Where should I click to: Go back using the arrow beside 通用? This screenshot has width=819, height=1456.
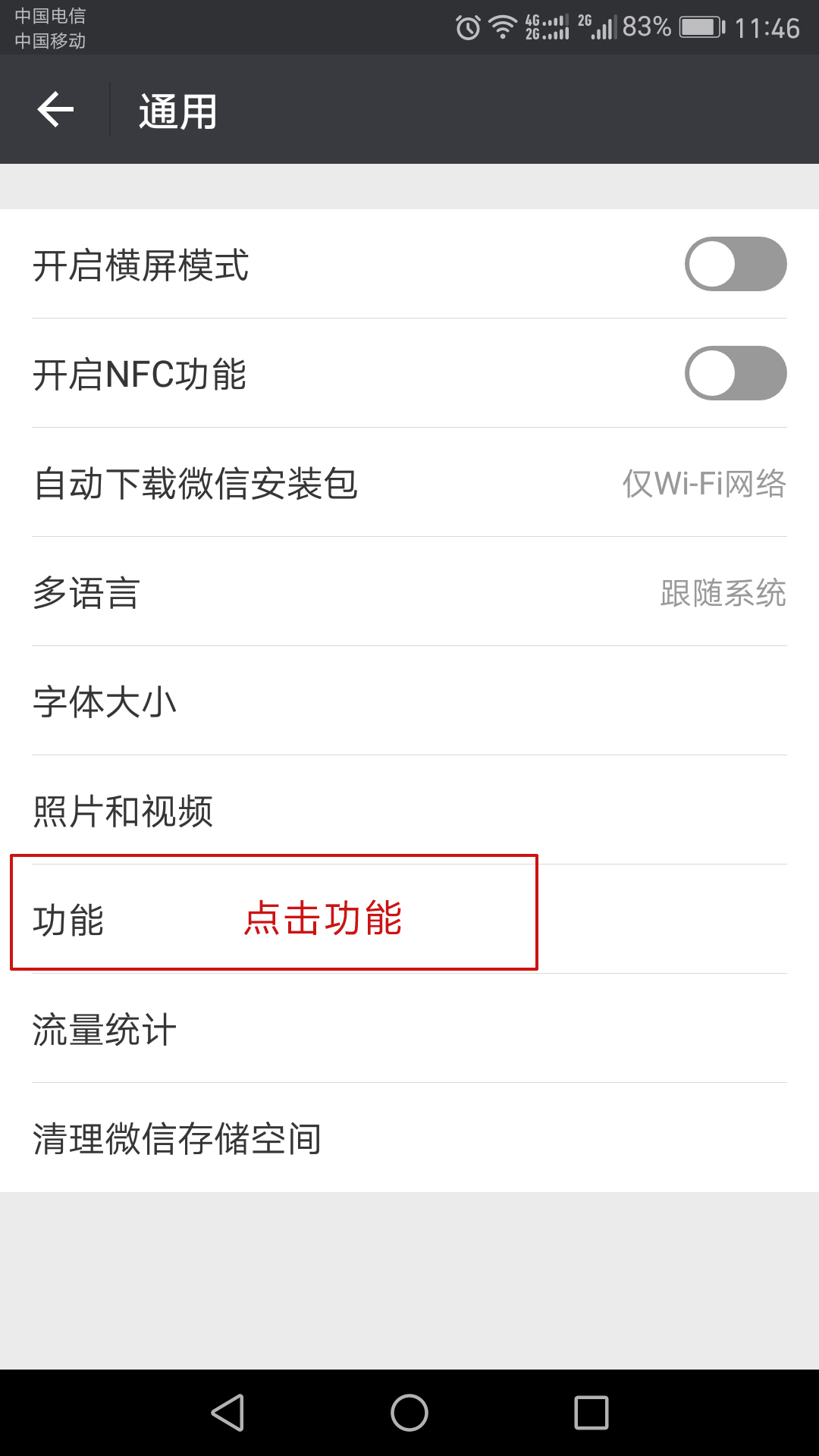click(55, 110)
